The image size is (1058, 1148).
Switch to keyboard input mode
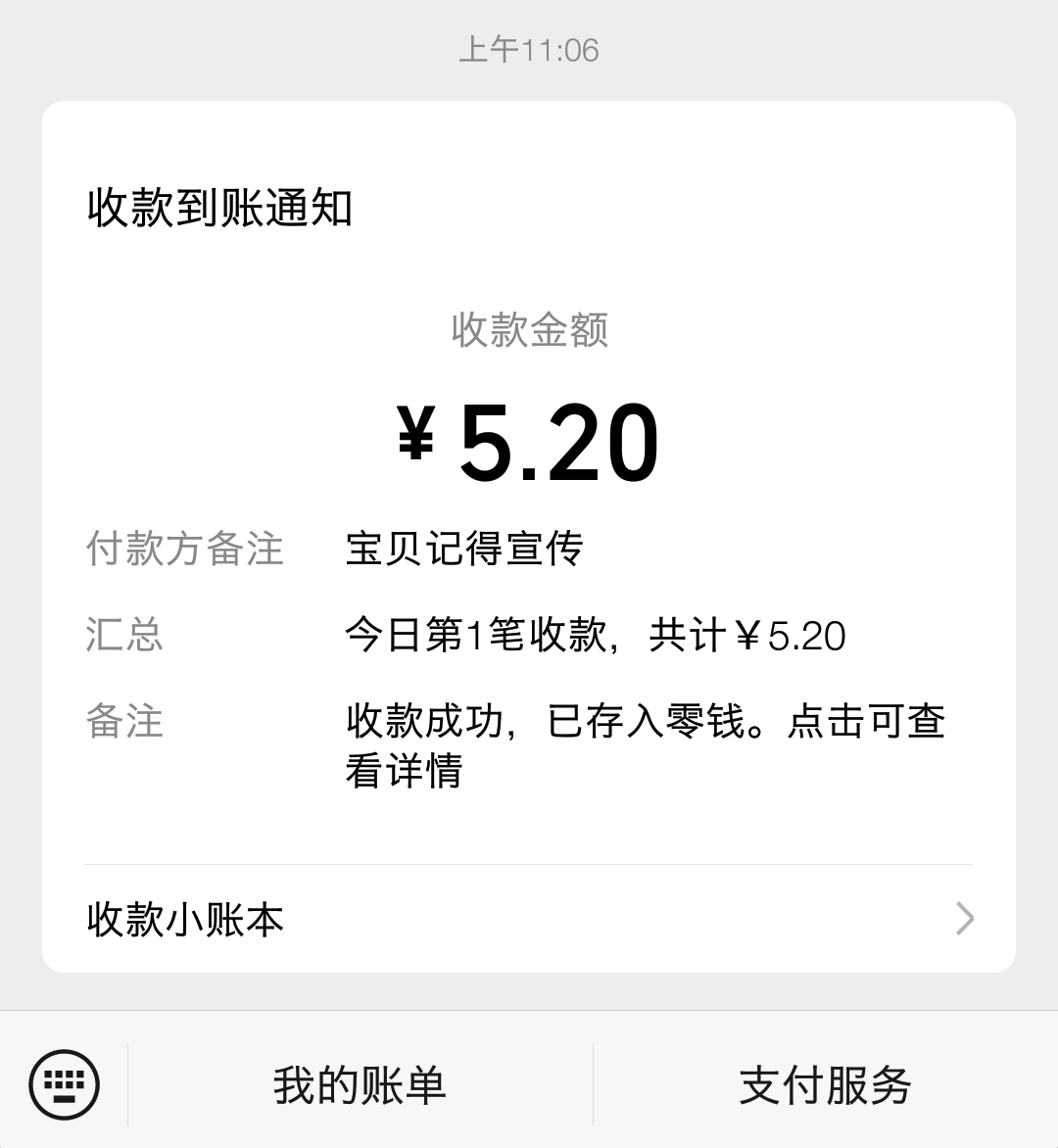click(x=65, y=1083)
